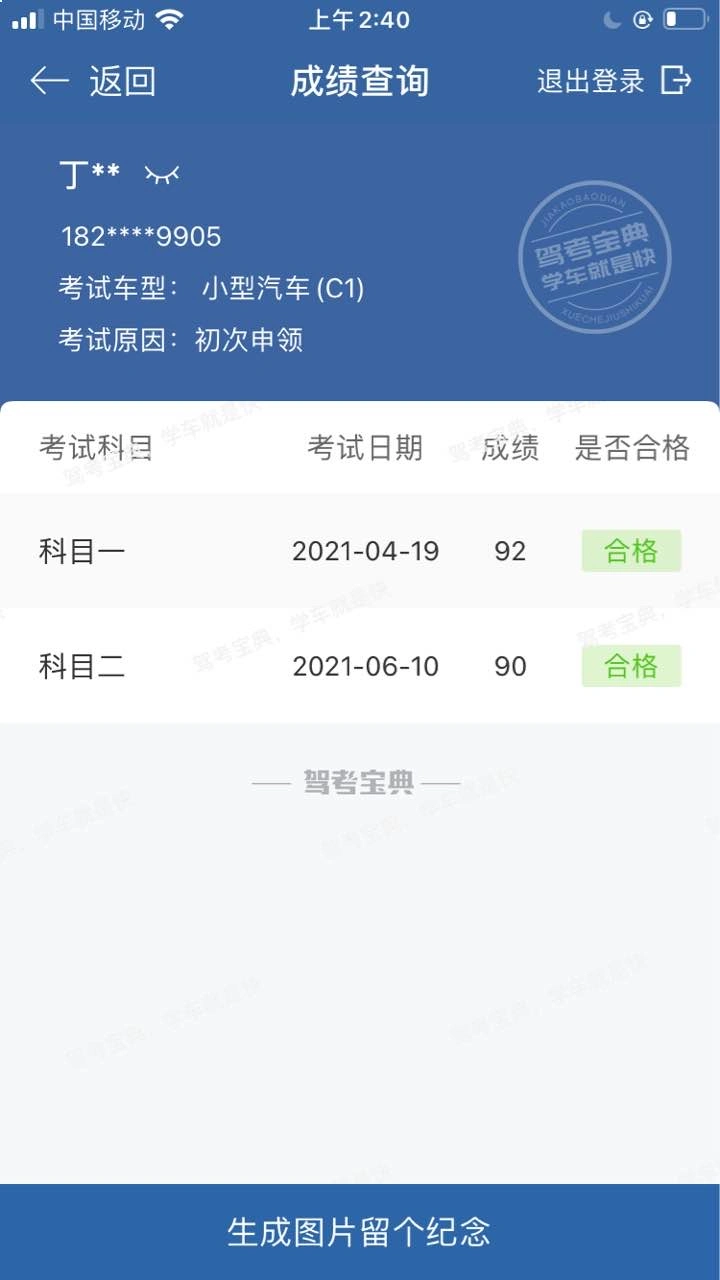Log out via 退出登录
Screen dimensions: 720x1280
click(614, 81)
